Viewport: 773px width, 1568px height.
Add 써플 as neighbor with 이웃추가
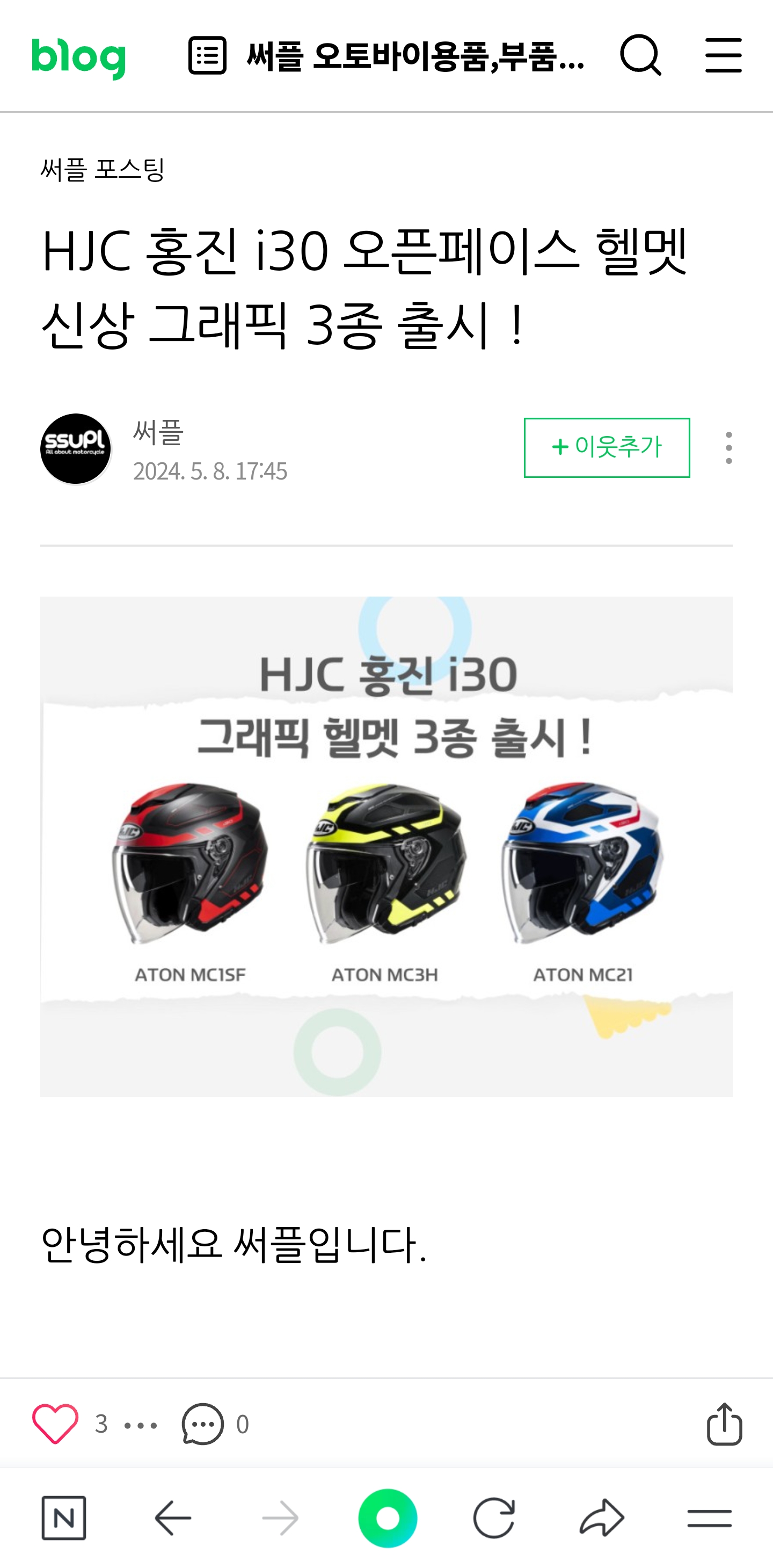click(606, 447)
